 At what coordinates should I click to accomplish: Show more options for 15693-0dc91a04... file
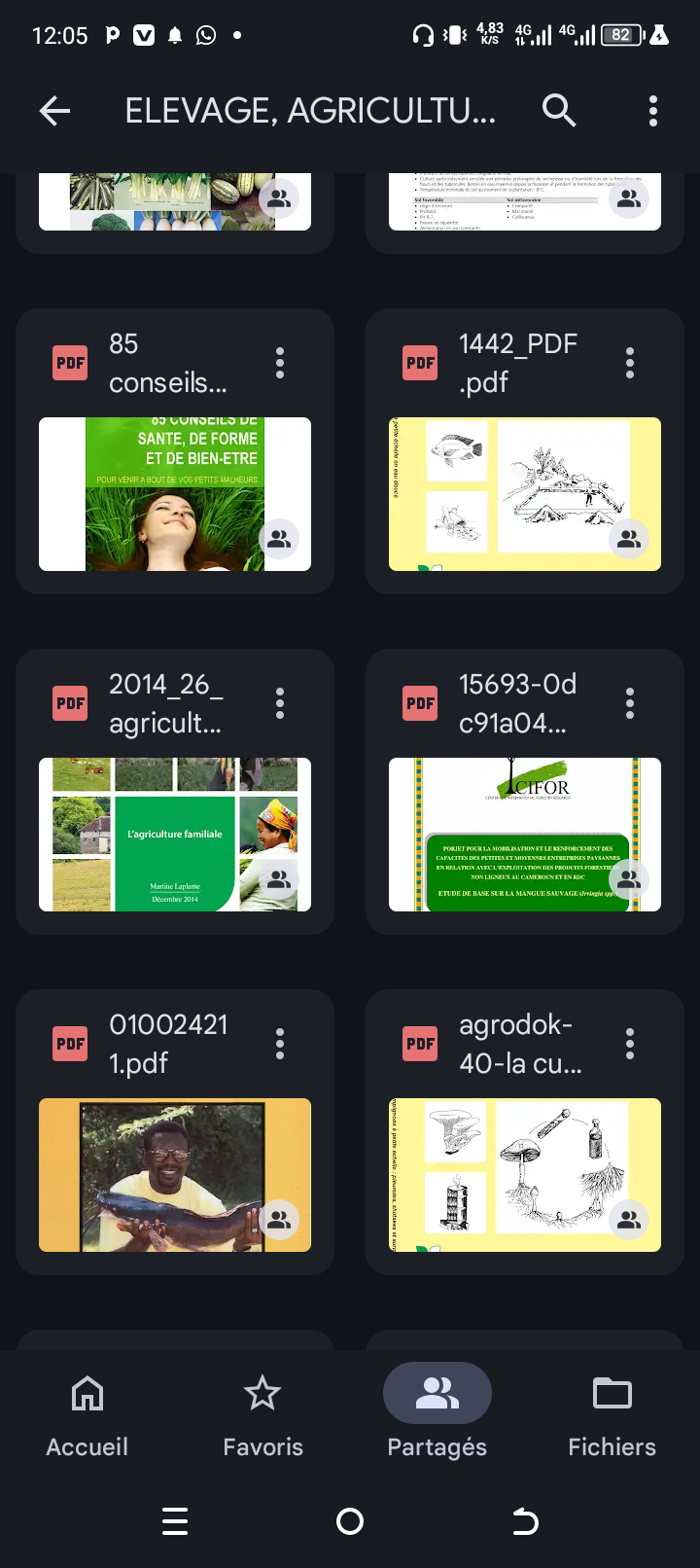point(630,704)
